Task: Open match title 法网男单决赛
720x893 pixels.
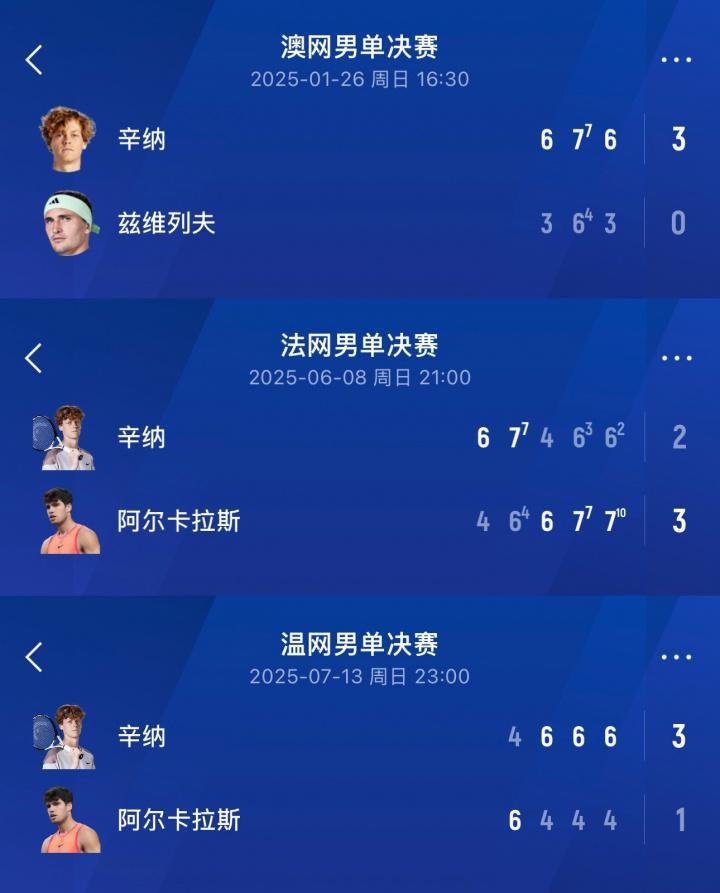Action: point(360,345)
